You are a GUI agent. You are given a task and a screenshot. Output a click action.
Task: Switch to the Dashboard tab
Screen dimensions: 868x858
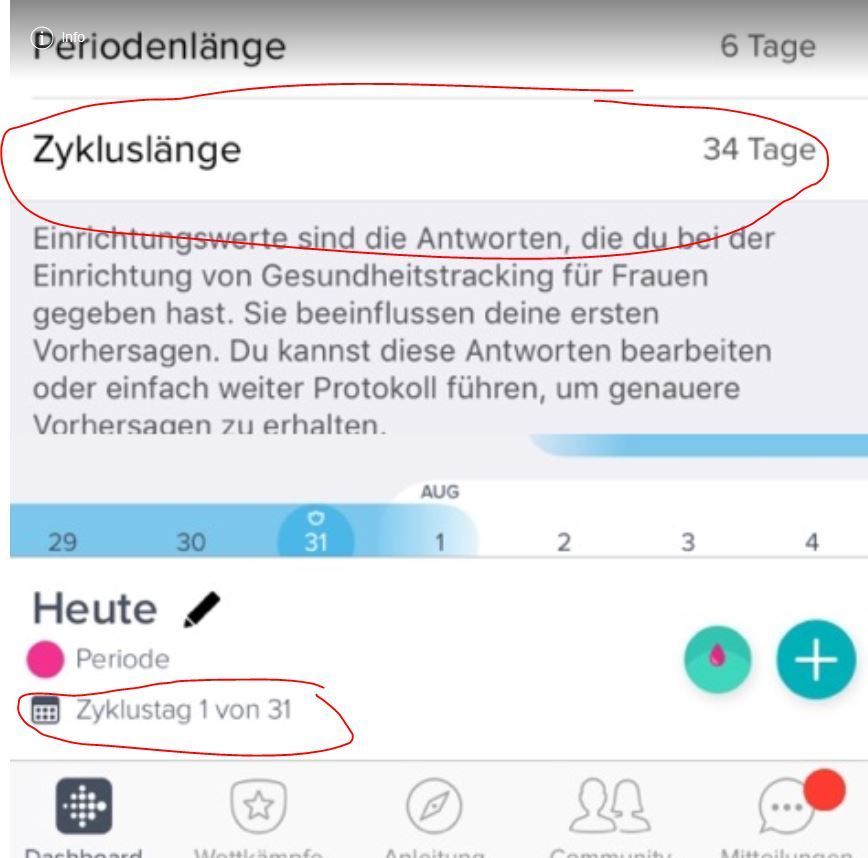click(x=84, y=812)
